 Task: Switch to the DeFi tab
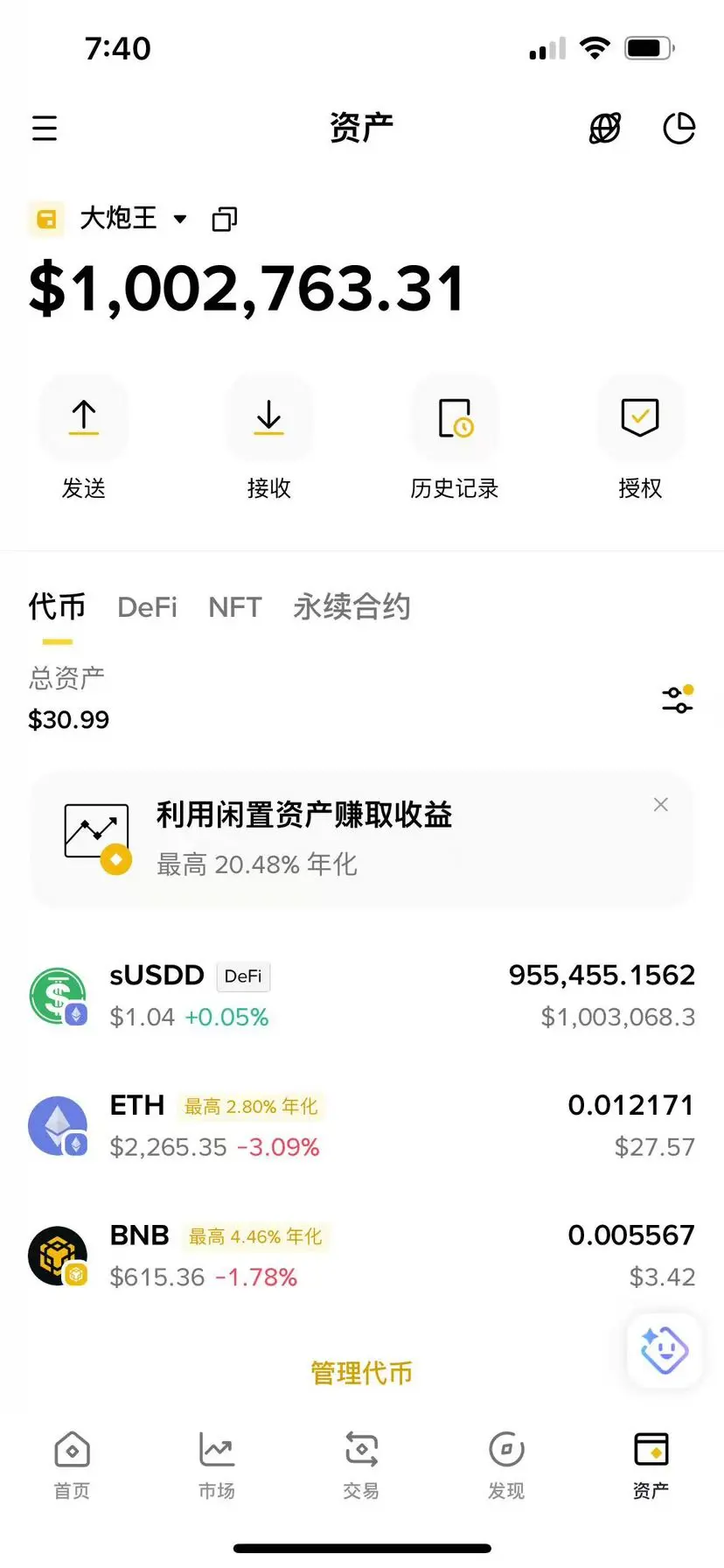pos(147,607)
